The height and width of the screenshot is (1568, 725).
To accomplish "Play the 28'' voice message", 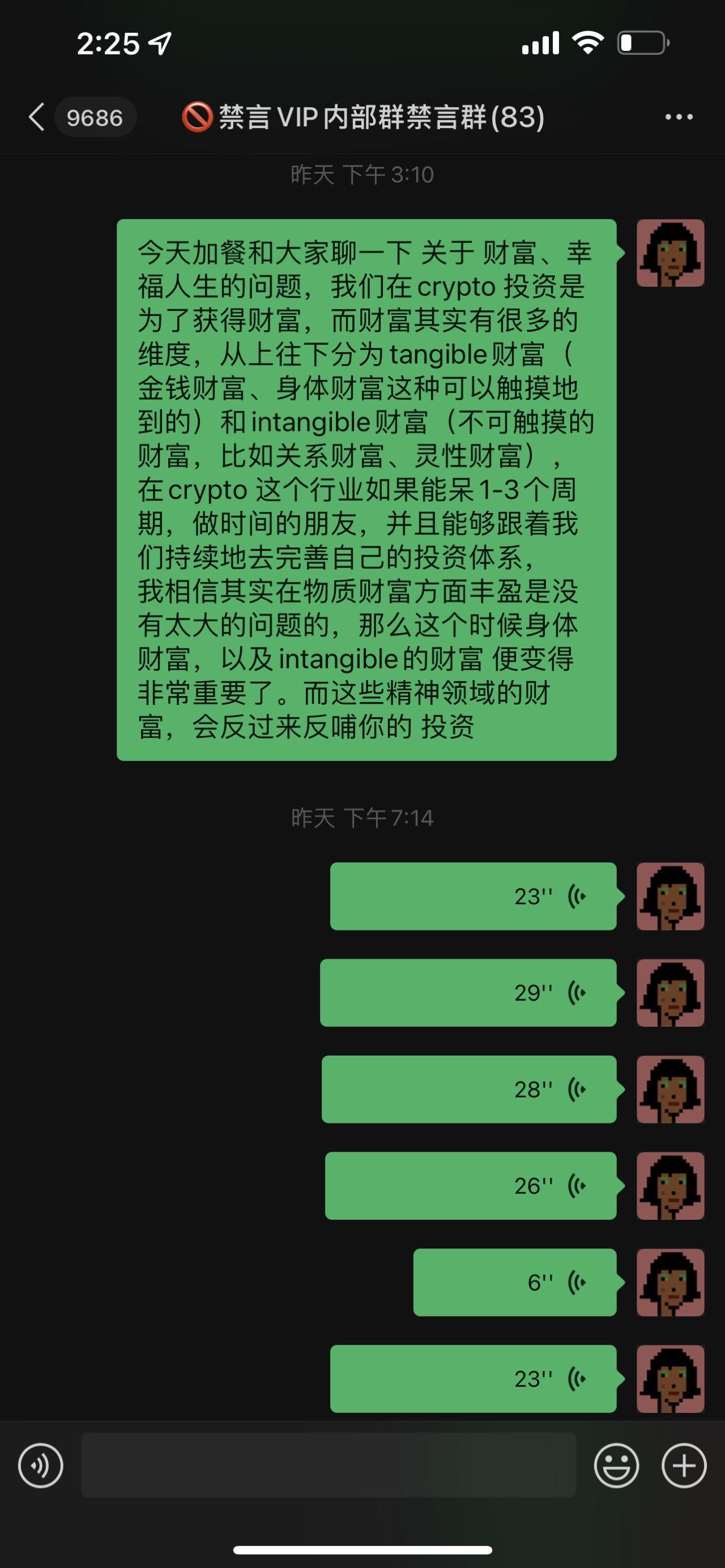I will (469, 1089).
